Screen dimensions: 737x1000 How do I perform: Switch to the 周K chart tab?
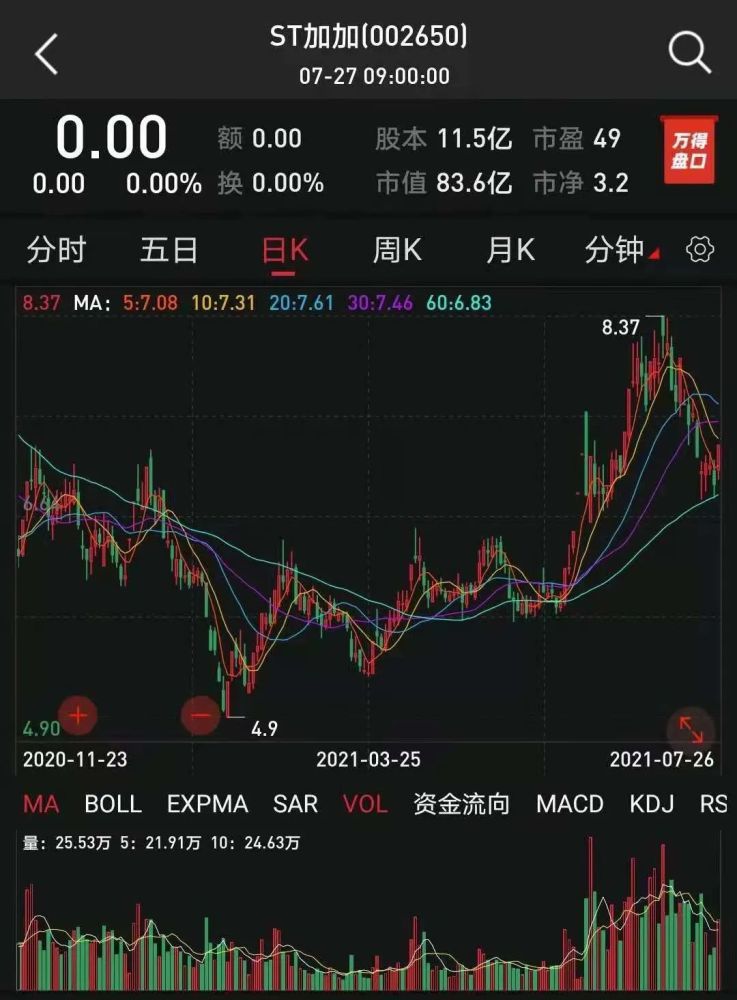point(397,250)
